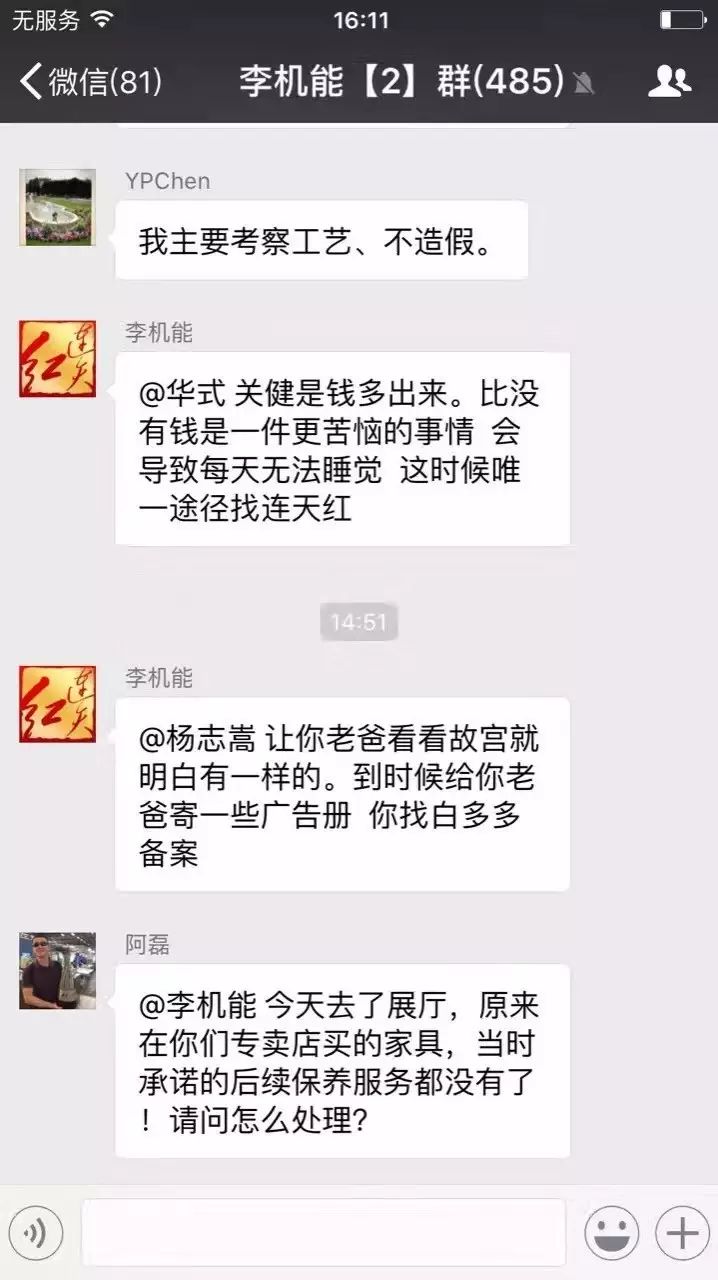The width and height of the screenshot is (718, 1280).
Task: Open 阿磊's profile avatar
Action: [58, 971]
